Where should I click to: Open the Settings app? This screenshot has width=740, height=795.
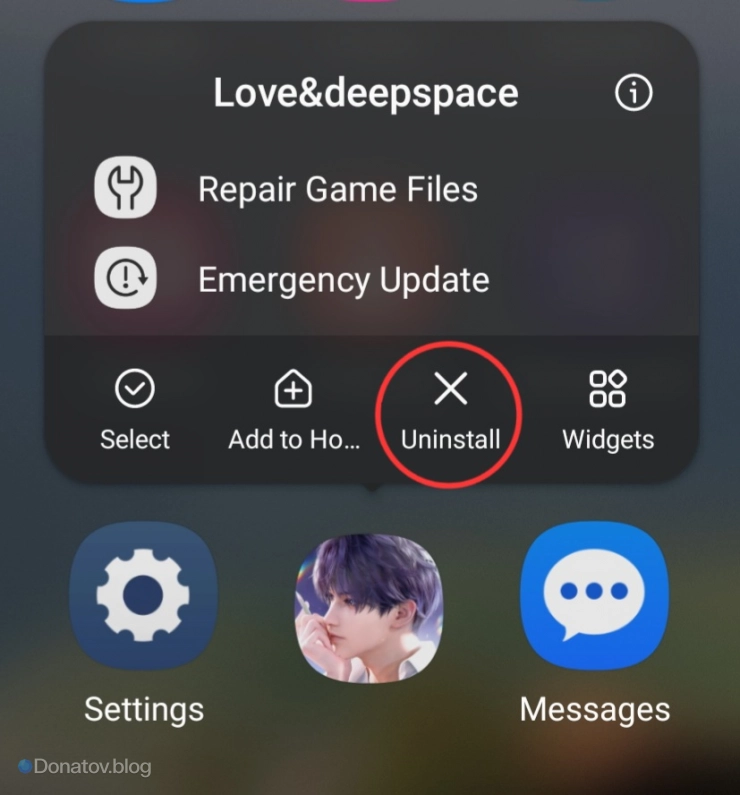pyautogui.click(x=143, y=595)
